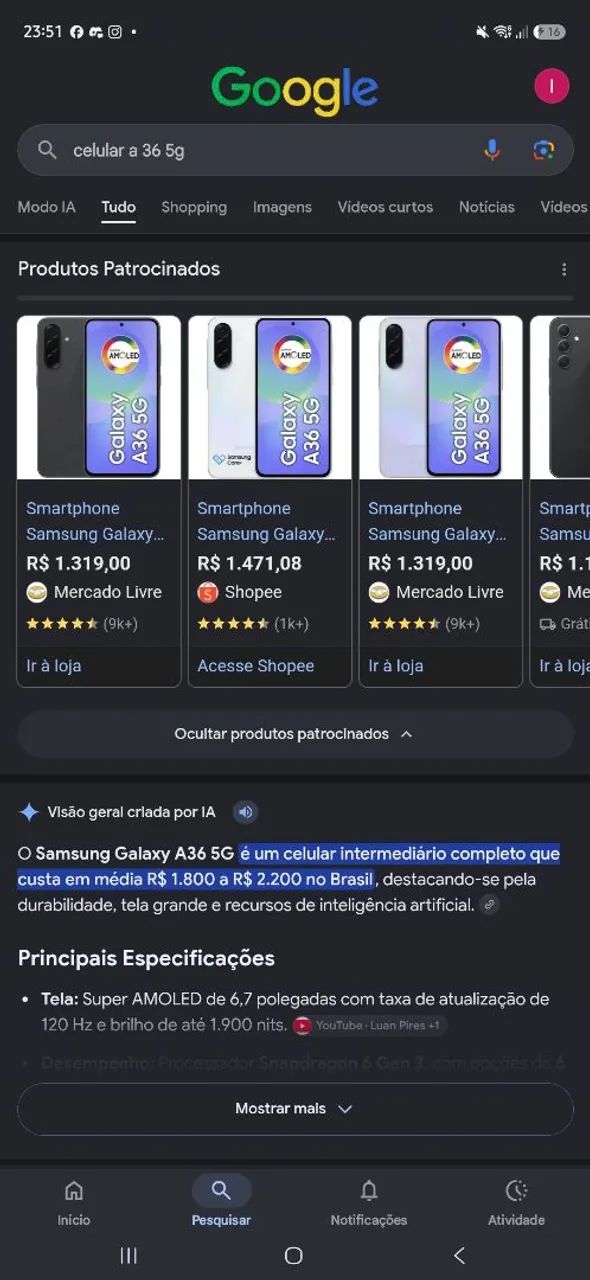Tap the microphone voice search icon
Screen dimensions: 590x1280
(x=492, y=150)
